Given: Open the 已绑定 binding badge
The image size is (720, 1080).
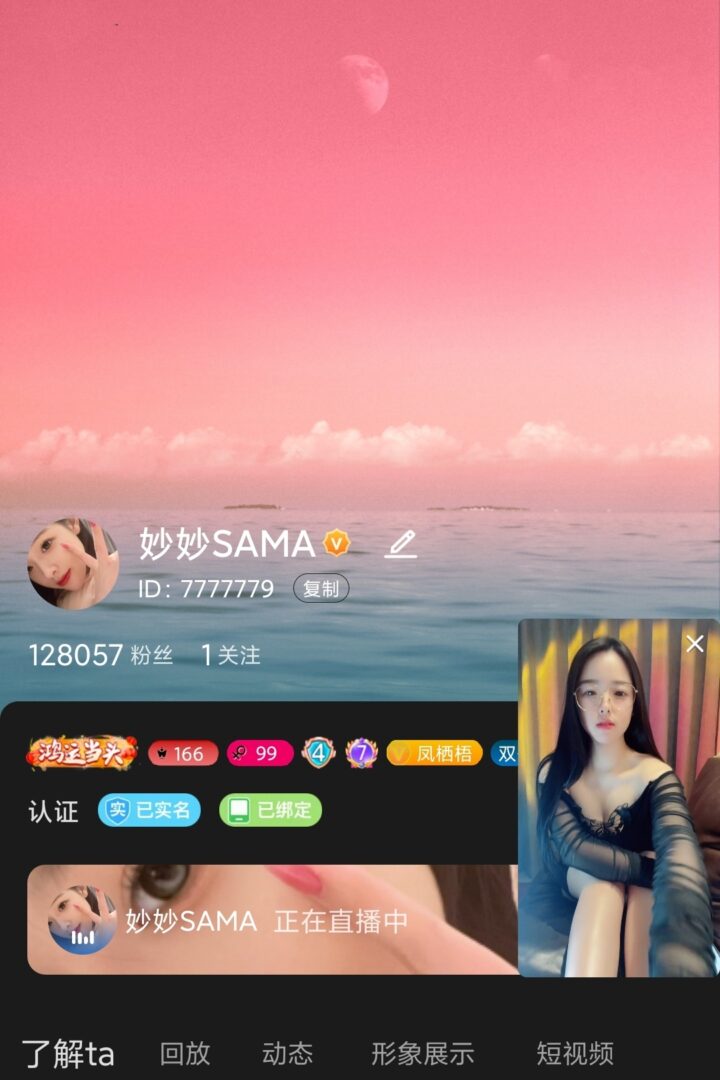Looking at the screenshot, I should pyautogui.click(x=270, y=810).
